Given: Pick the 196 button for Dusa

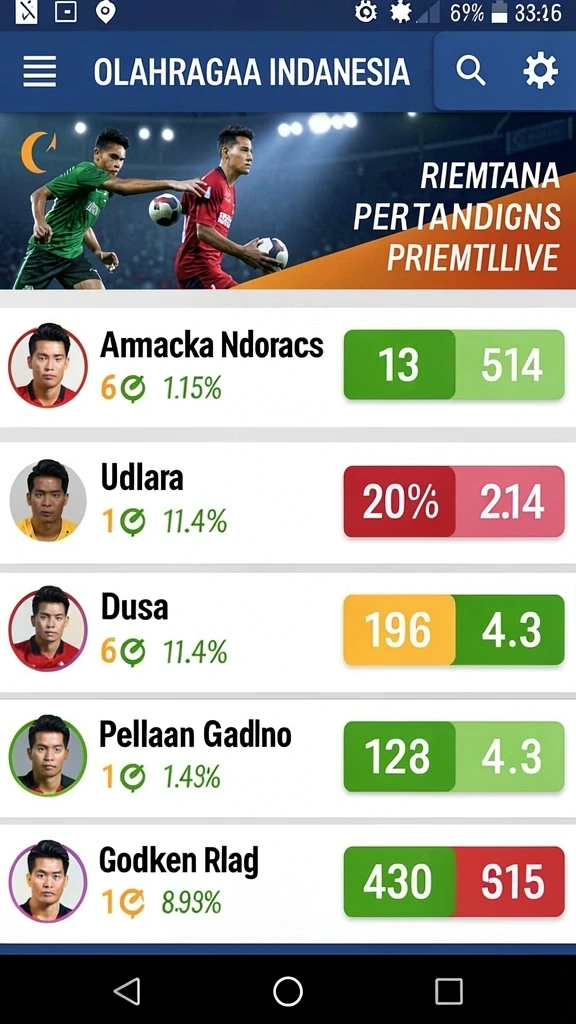Looking at the screenshot, I should pyautogui.click(x=399, y=630).
